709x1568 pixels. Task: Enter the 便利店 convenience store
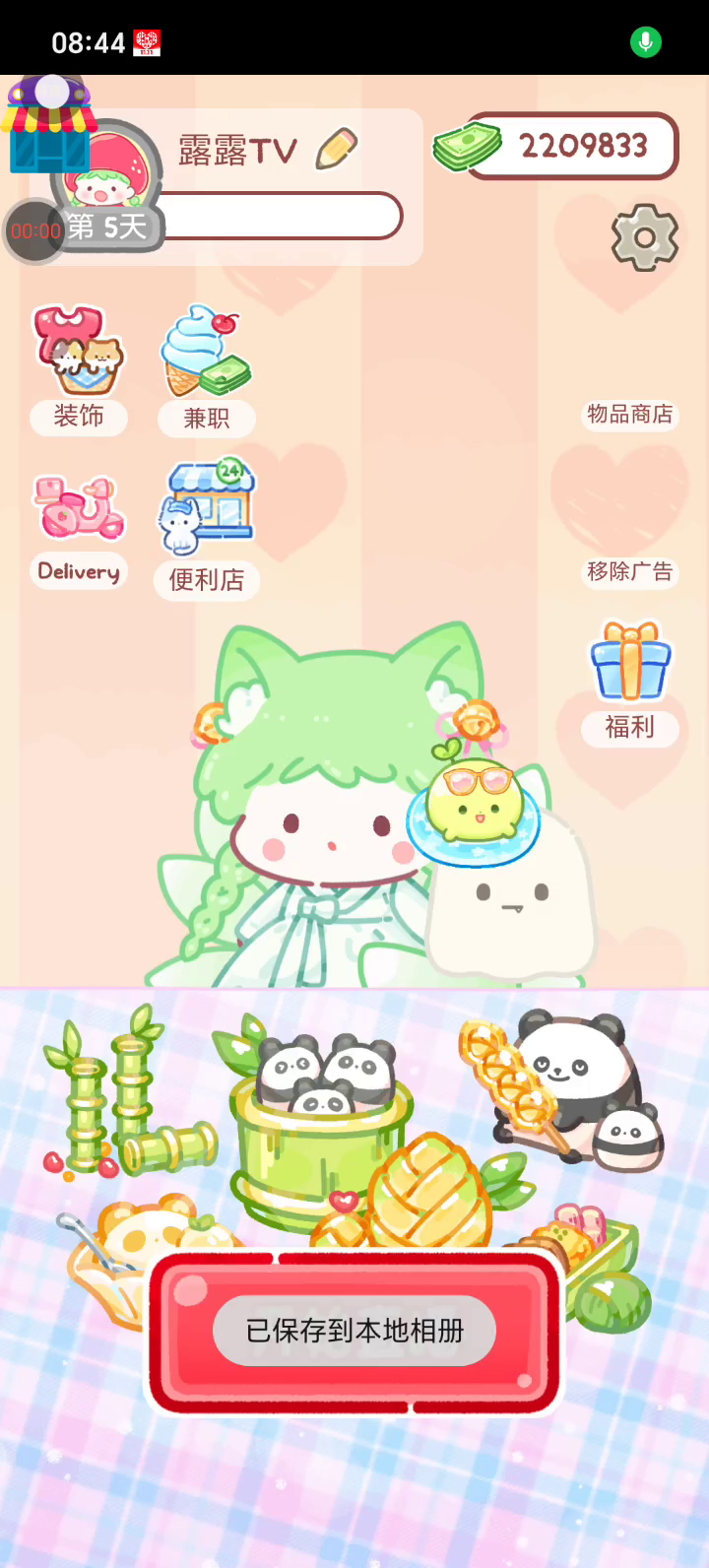[x=207, y=527]
